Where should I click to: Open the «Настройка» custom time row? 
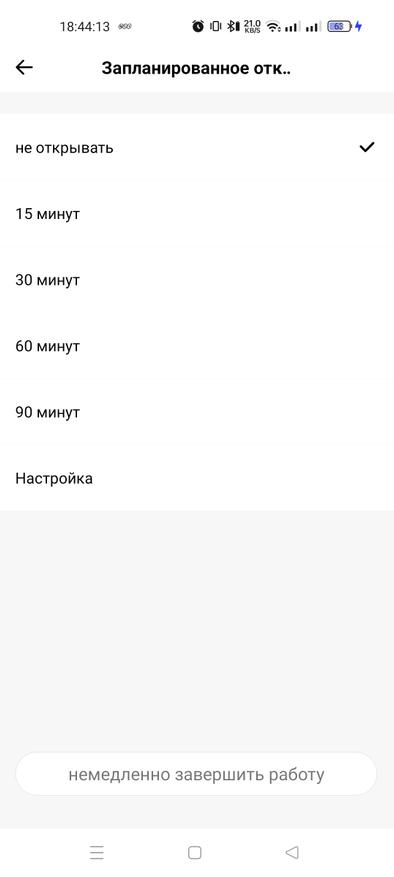click(x=197, y=478)
